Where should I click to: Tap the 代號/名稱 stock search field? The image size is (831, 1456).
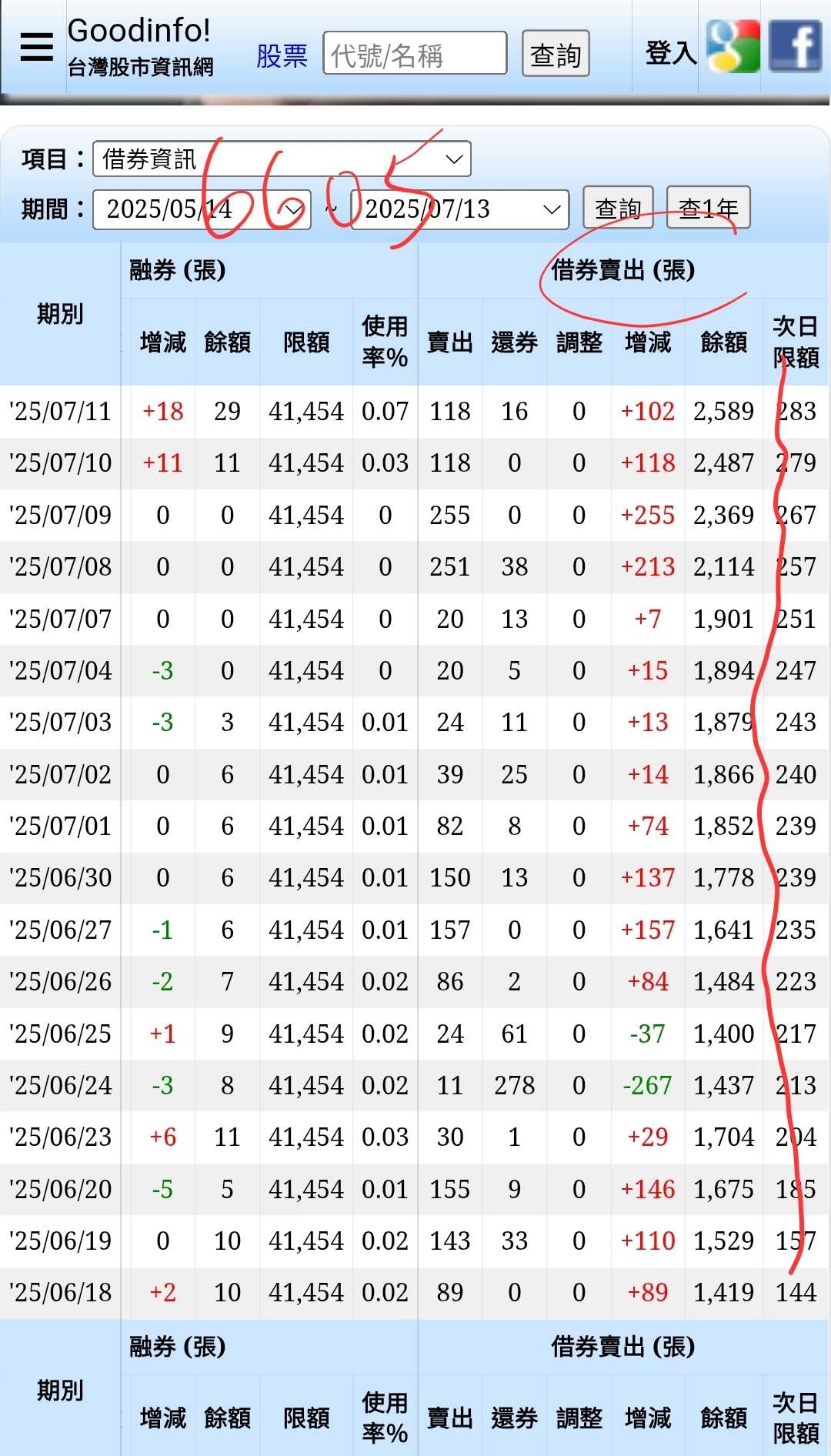point(414,53)
